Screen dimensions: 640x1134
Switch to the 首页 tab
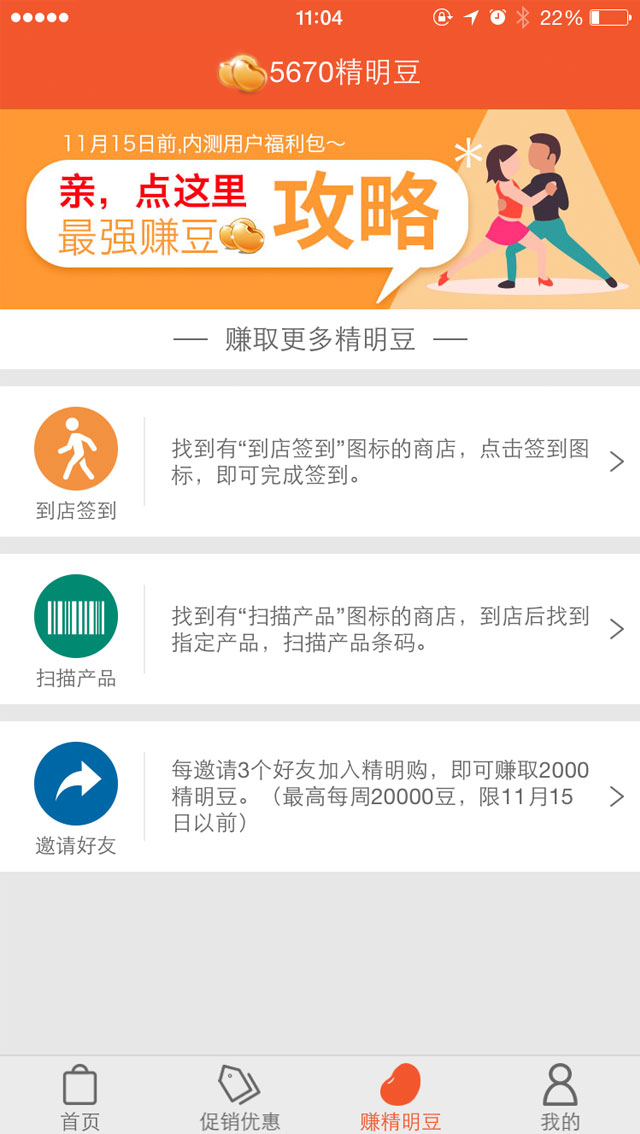tap(80, 1096)
